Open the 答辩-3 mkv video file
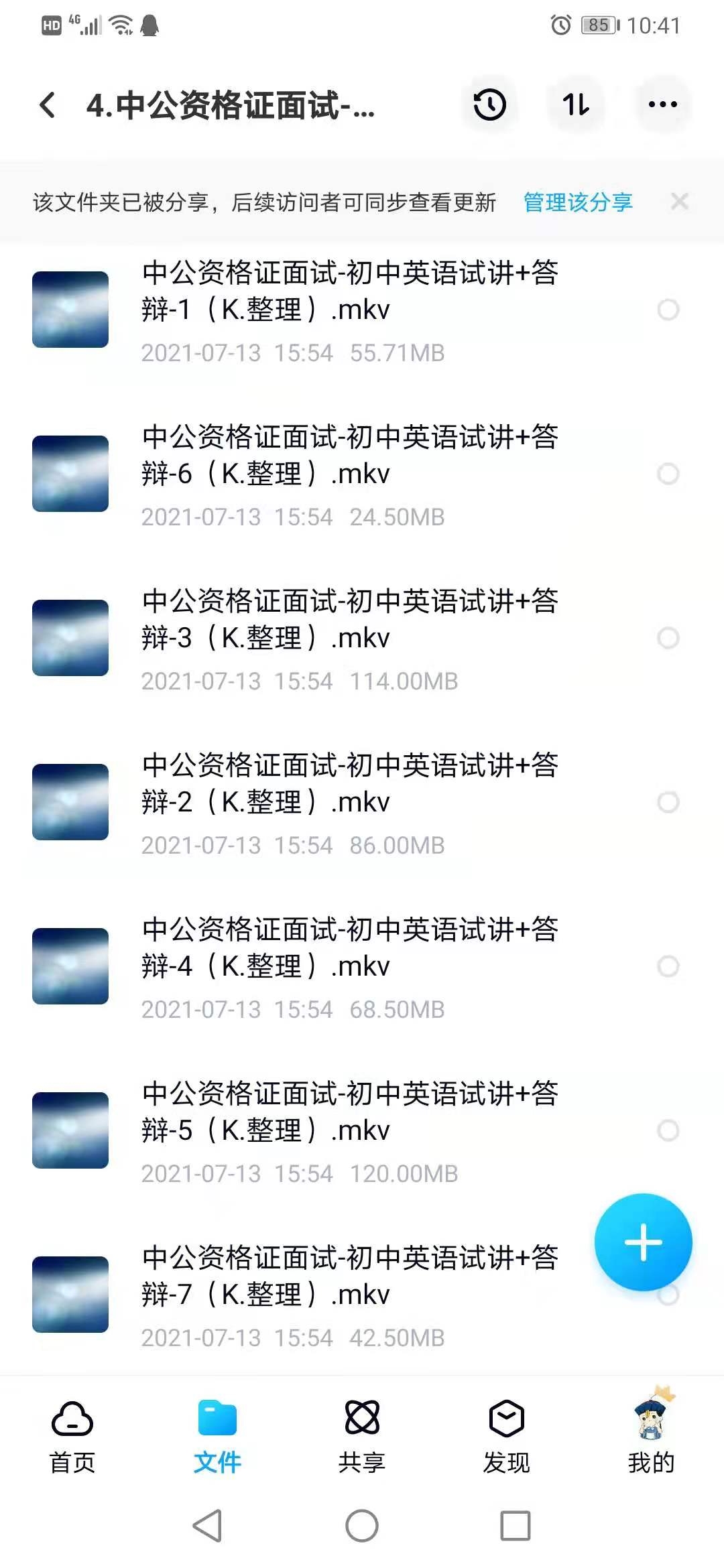The image size is (724, 1568). [349, 638]
